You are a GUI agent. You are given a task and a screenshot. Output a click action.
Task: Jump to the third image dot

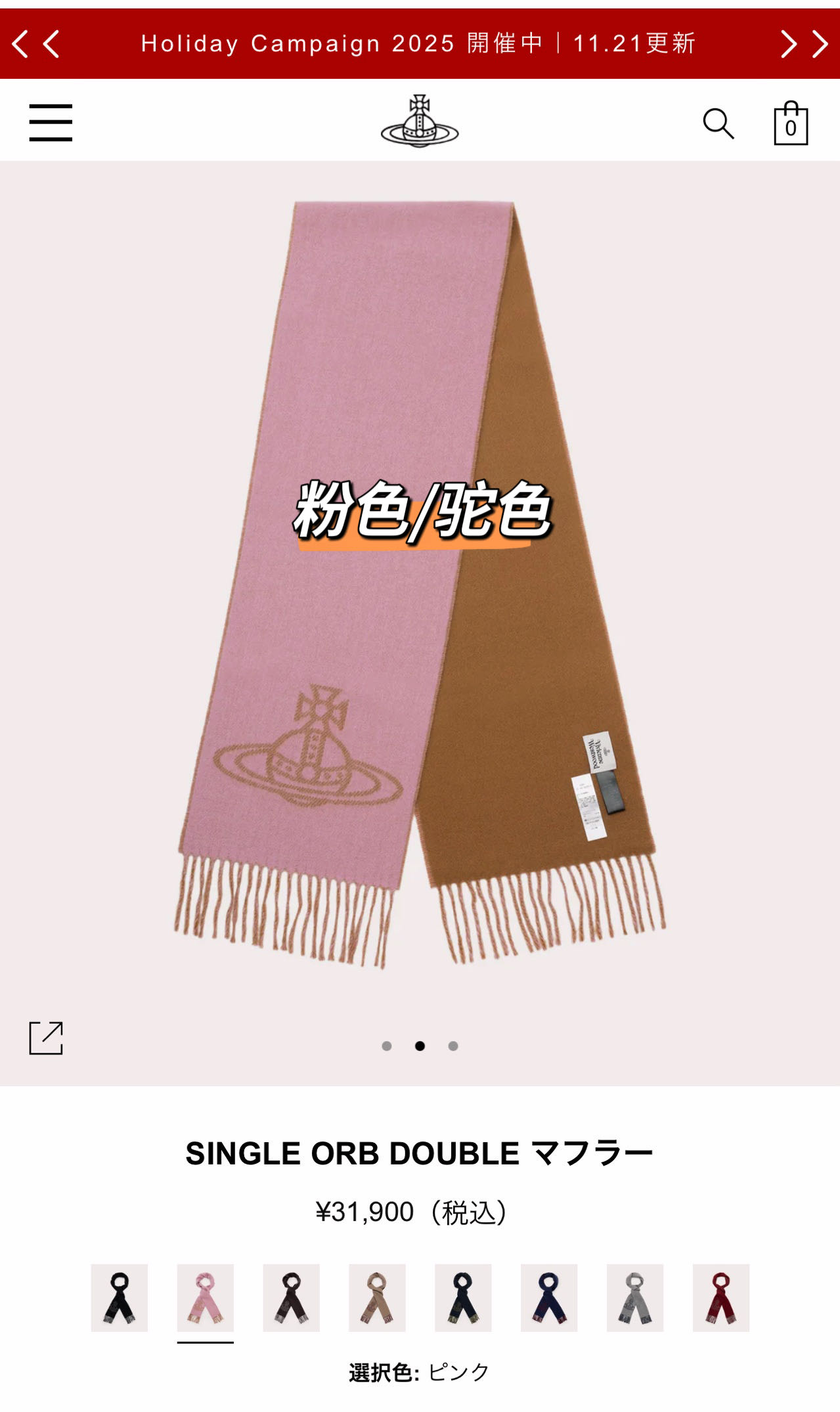point(453,1046)
